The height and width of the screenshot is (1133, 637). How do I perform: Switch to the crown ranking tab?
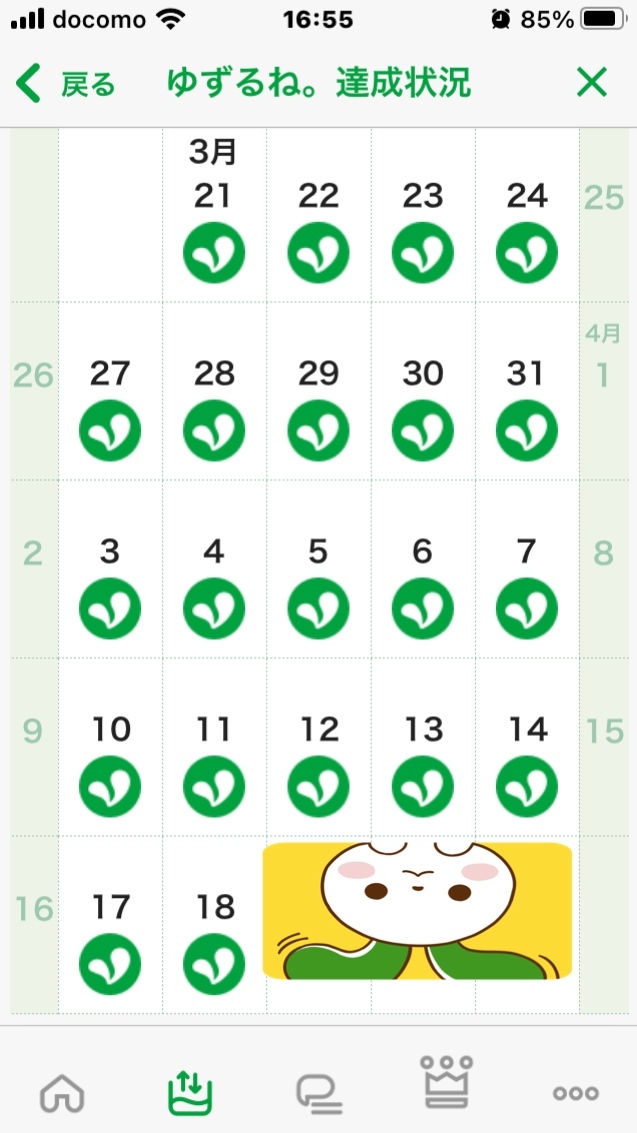pos(445,1080)
